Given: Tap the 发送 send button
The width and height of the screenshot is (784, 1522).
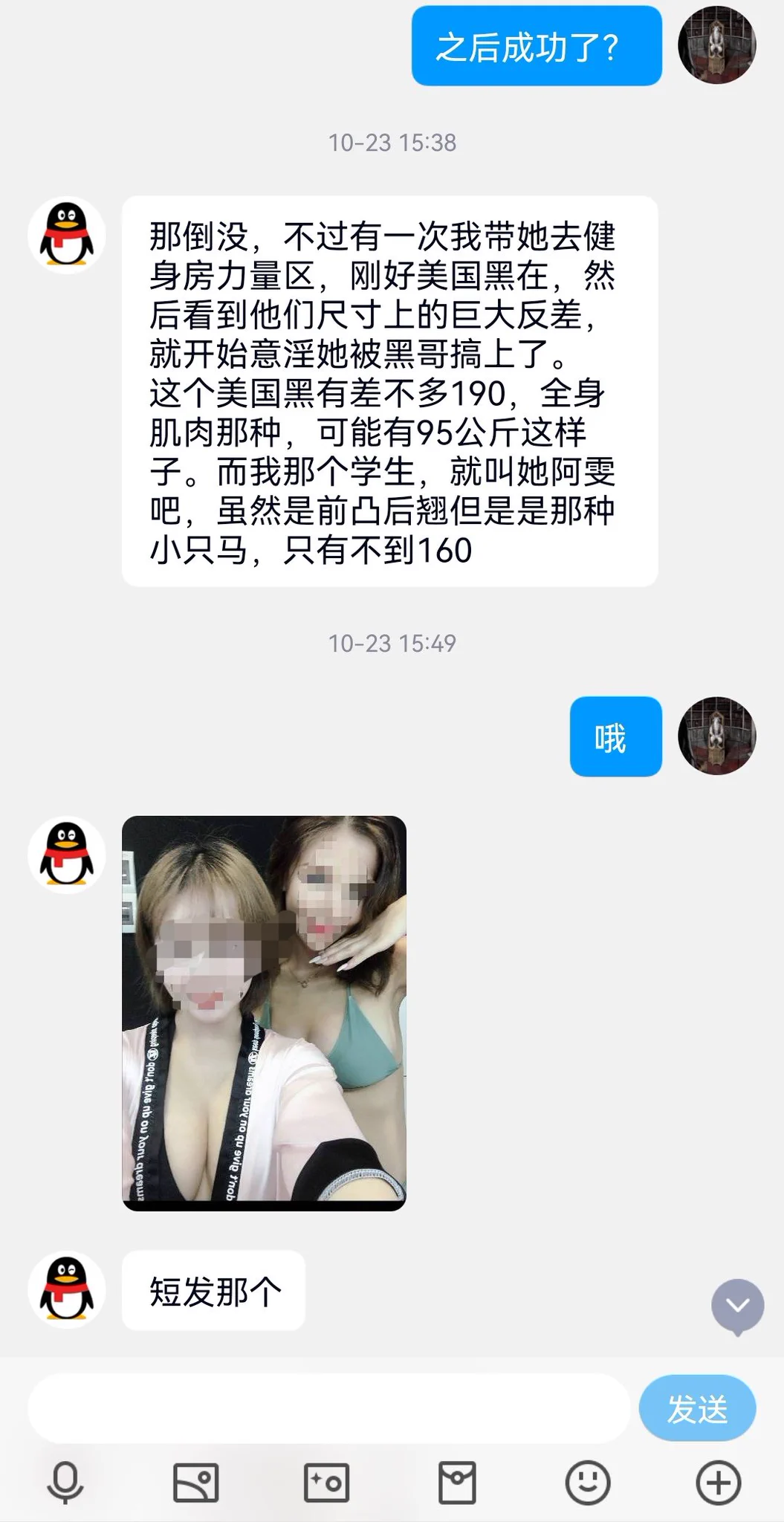Looking at the screenshot, I should tap(697, 1408).
